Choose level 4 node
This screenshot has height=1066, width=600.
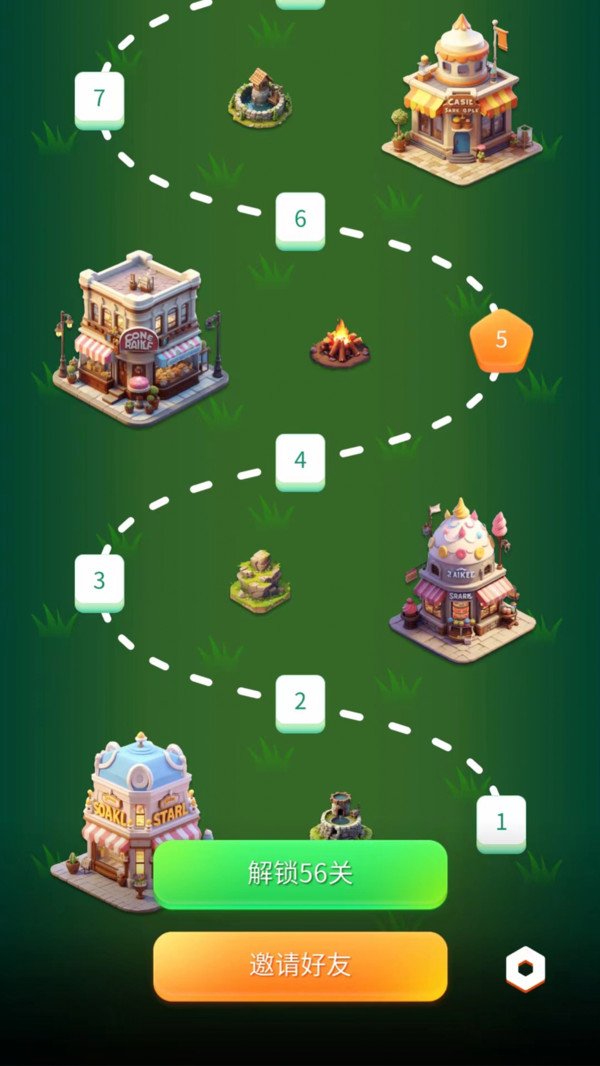coord(300,461)
